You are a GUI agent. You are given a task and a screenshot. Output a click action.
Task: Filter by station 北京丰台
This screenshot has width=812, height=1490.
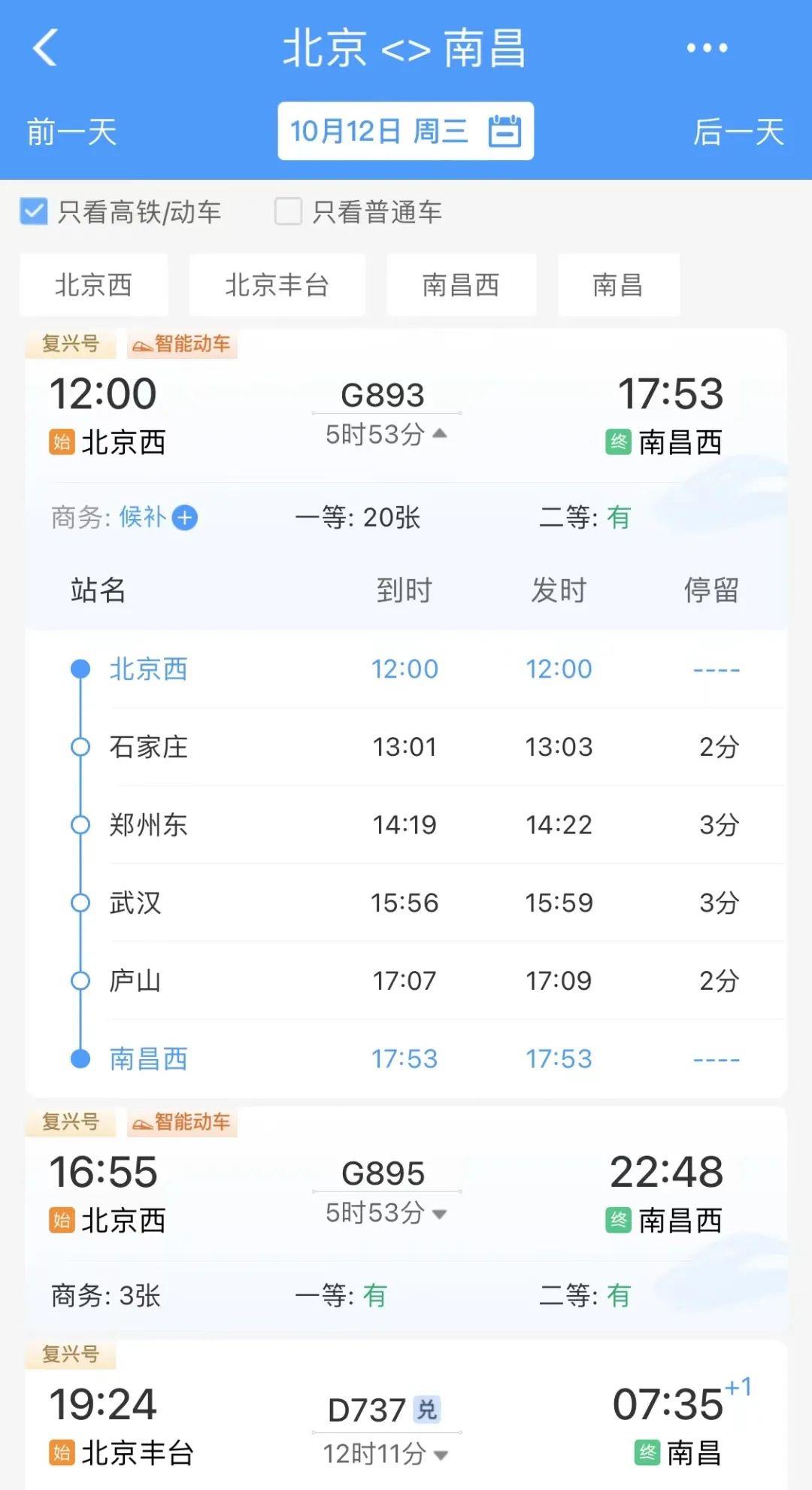tap(277, 285)
